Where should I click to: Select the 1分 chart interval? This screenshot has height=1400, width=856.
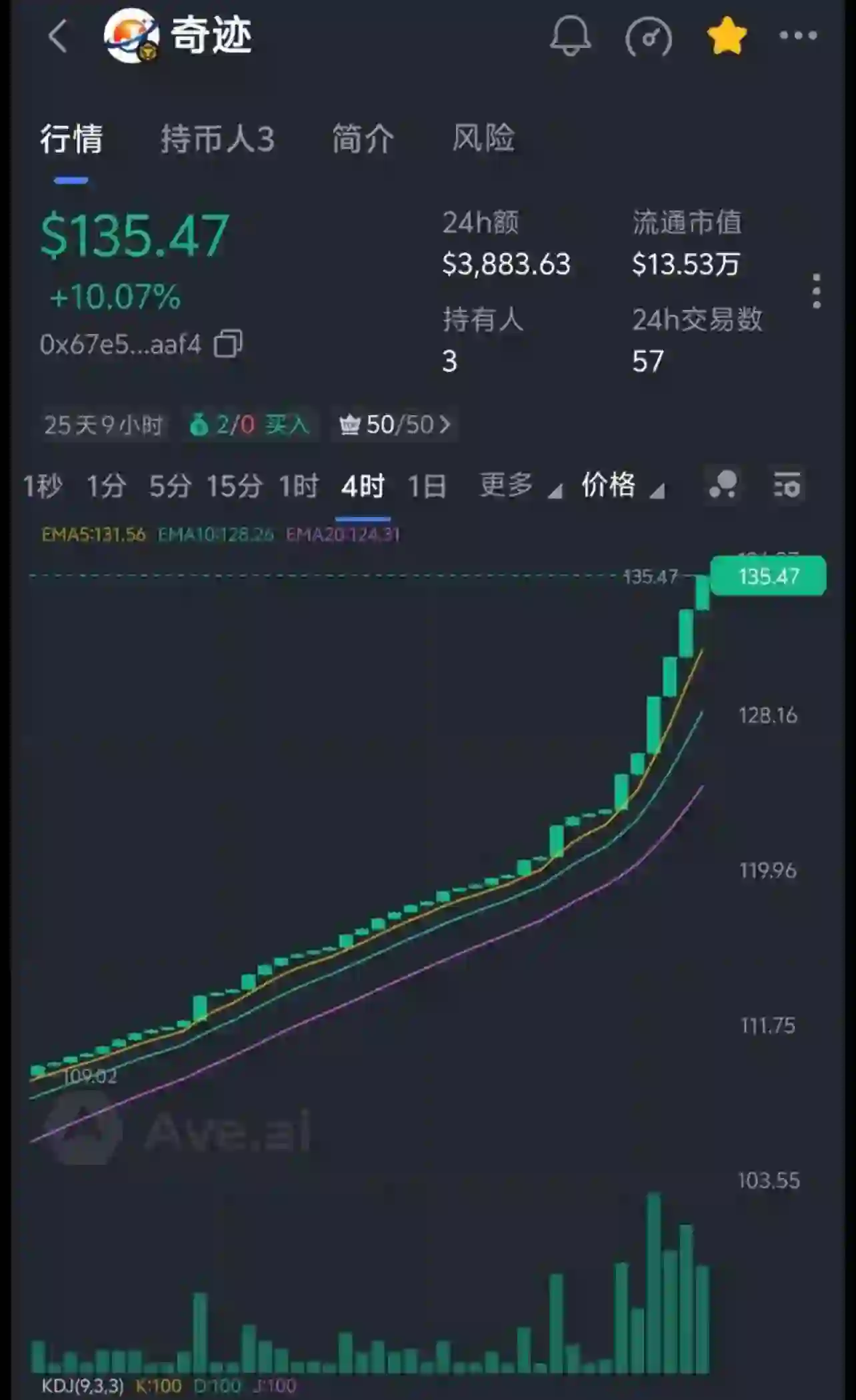(106, 486)
